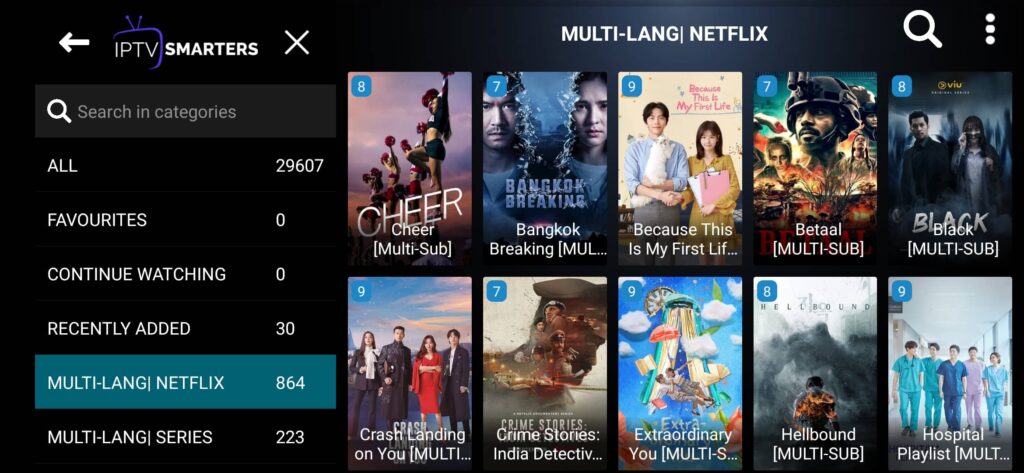
Task: Open the Hospital Playlist series
Action: pos(950,372)
